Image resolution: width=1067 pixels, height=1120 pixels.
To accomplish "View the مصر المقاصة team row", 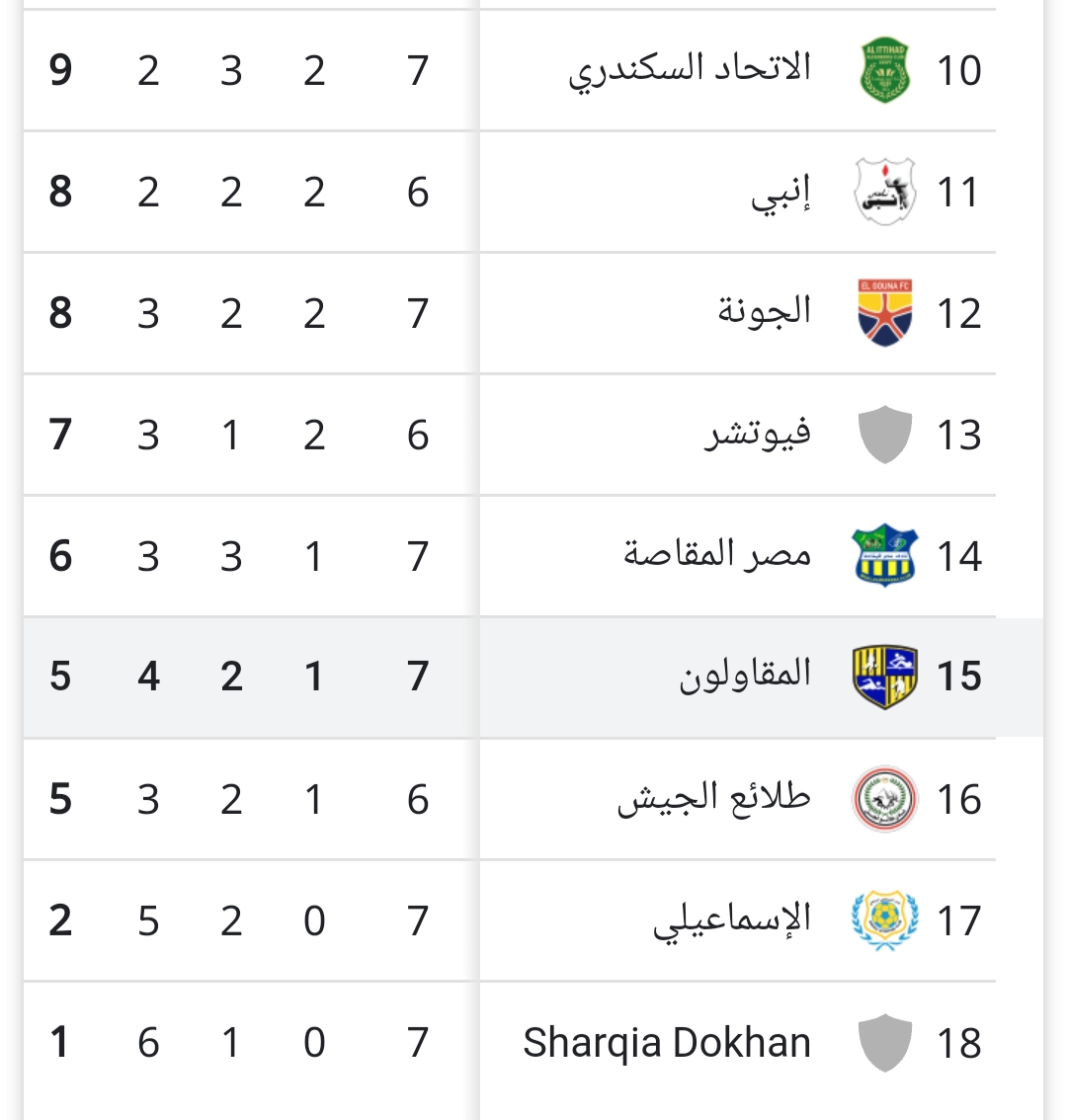I will (717, 556).
